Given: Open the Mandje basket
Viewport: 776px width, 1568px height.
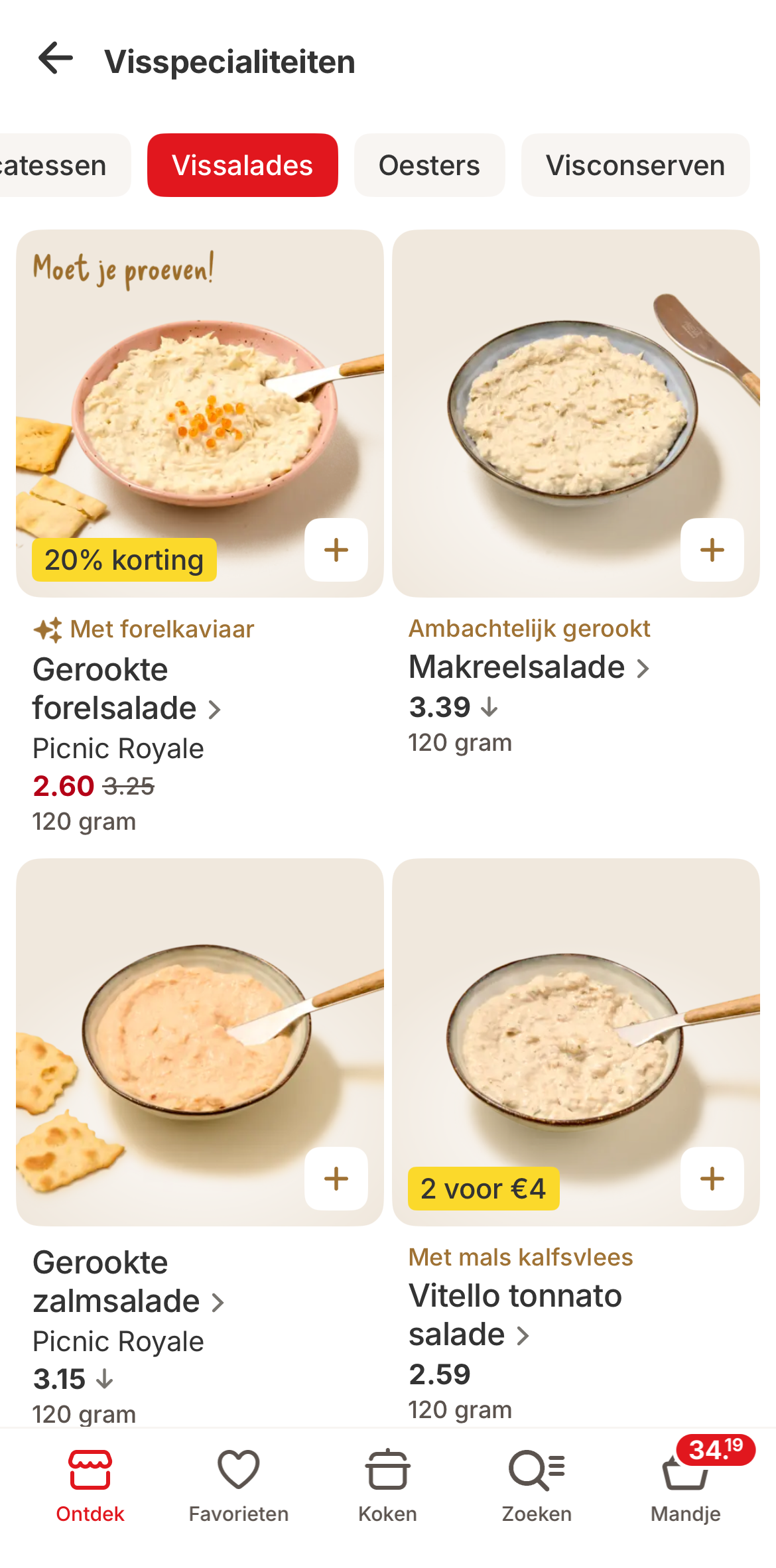Looking at the screenshot, I should coord(686,1486).
